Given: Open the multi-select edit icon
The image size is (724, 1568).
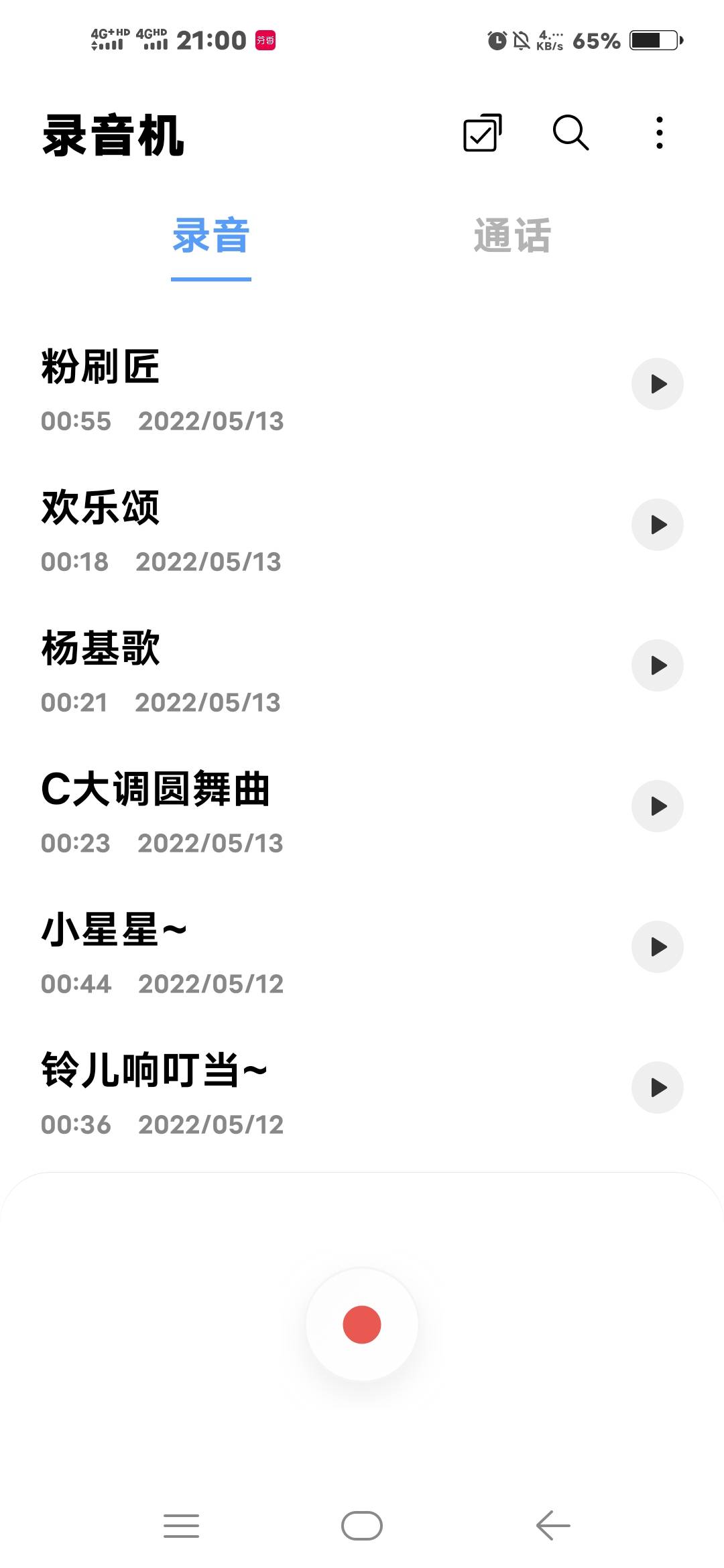Looking at the screenshot, I should tap(481, 133).
